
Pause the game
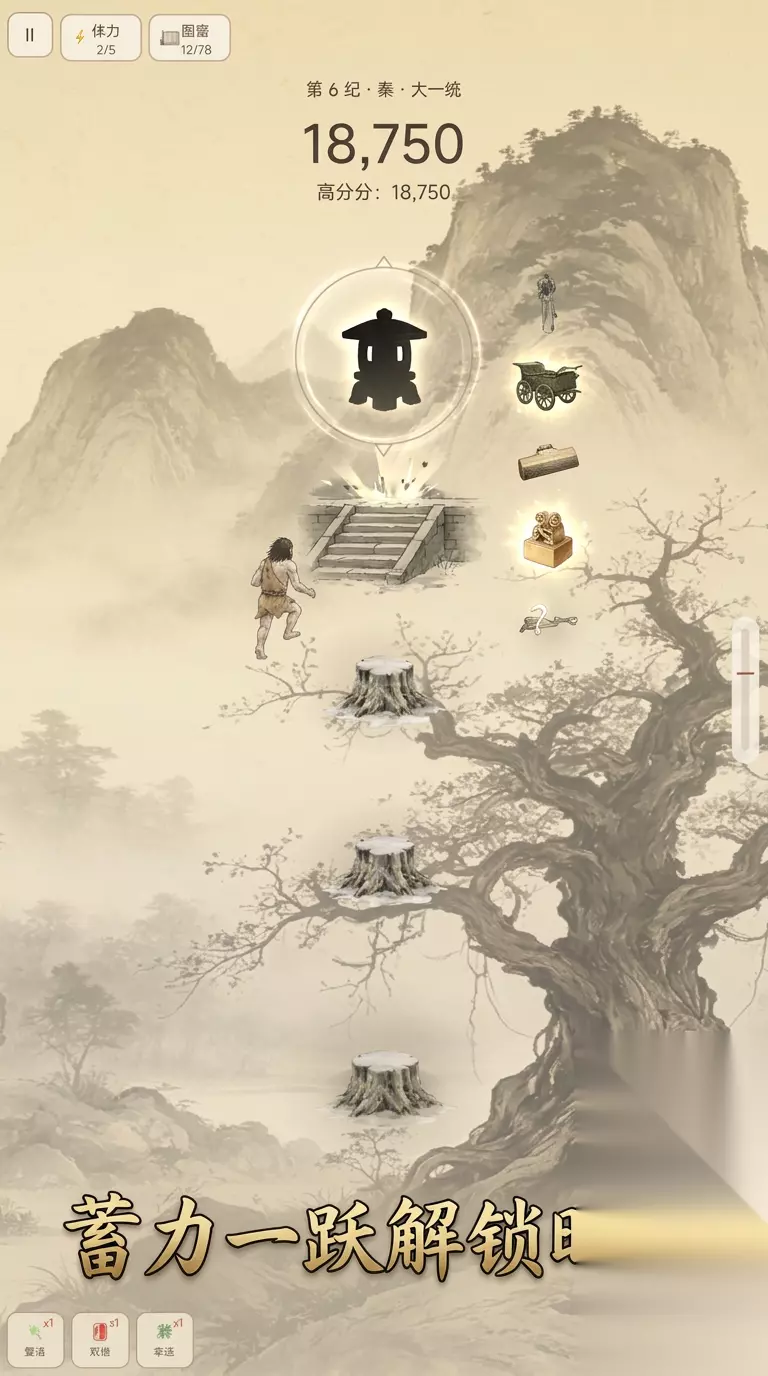click(x=30, y=35)
